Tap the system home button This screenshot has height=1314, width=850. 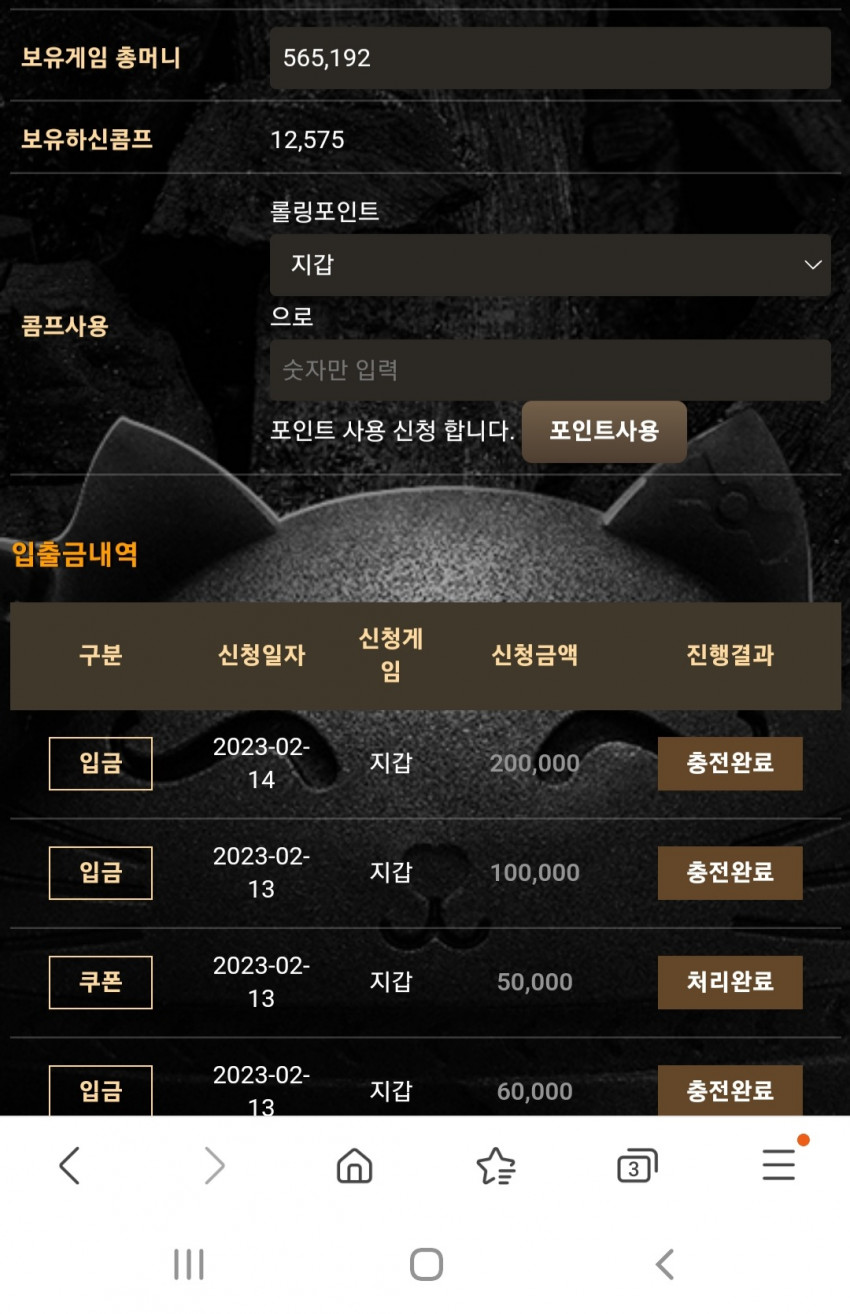pyautogui.click(x=426, y=1265)
